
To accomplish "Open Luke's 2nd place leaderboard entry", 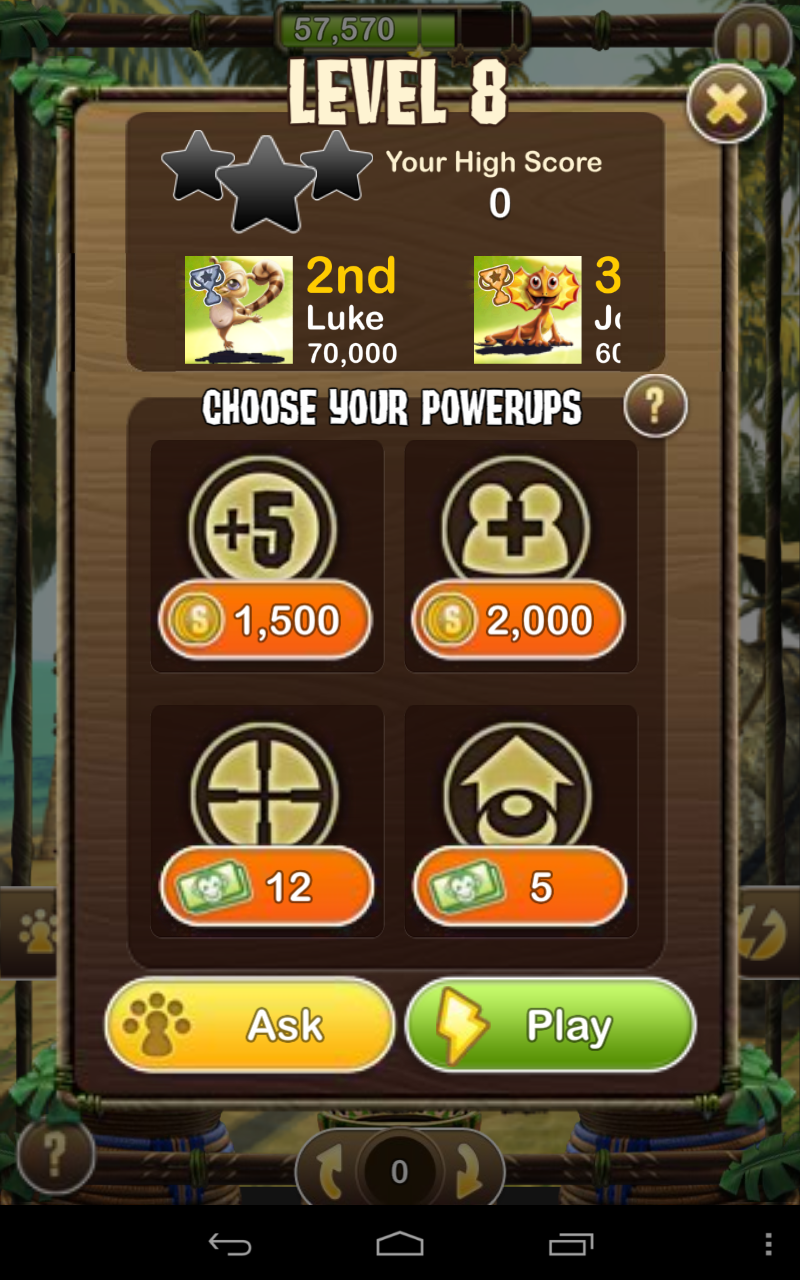I will click(292, 310).
